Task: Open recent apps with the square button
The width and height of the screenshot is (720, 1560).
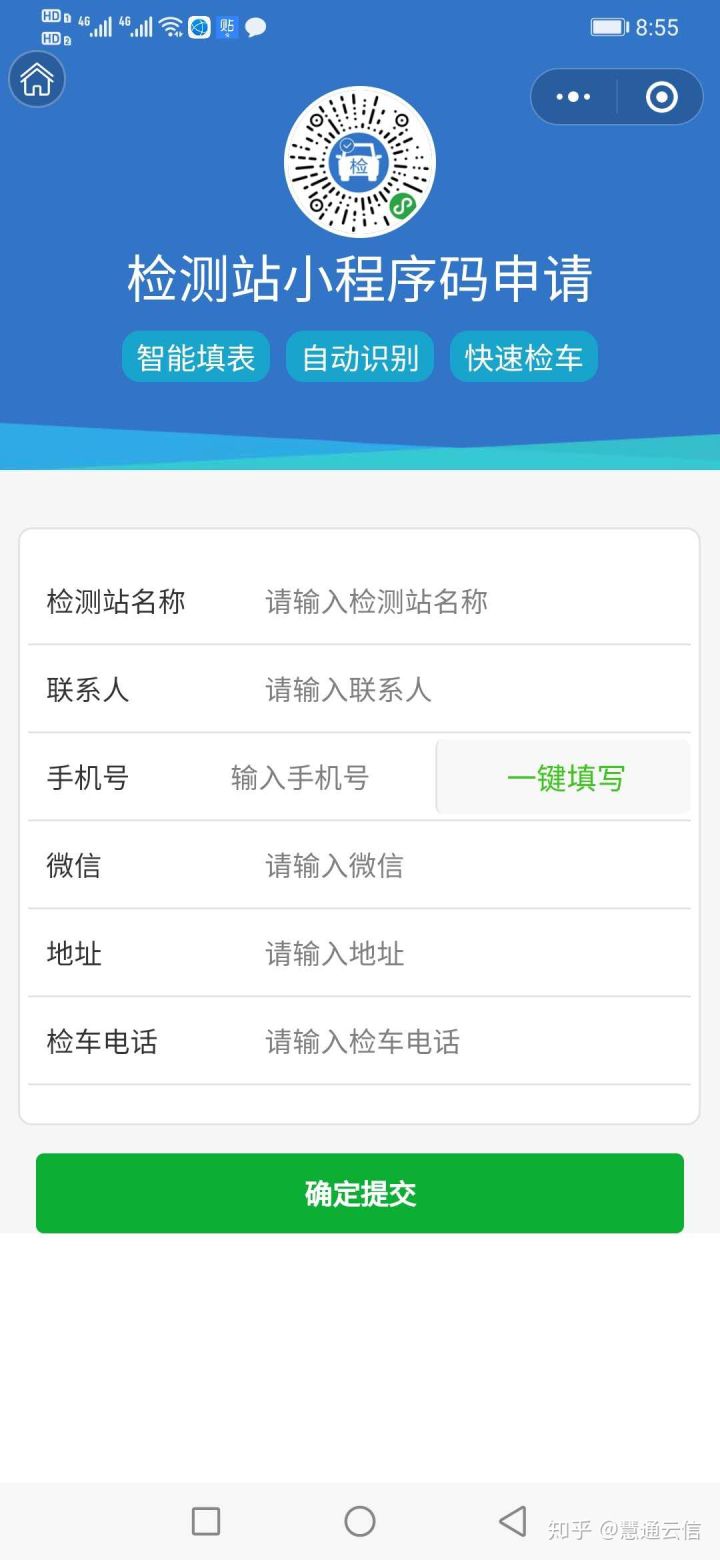Action: [206, 1521]
